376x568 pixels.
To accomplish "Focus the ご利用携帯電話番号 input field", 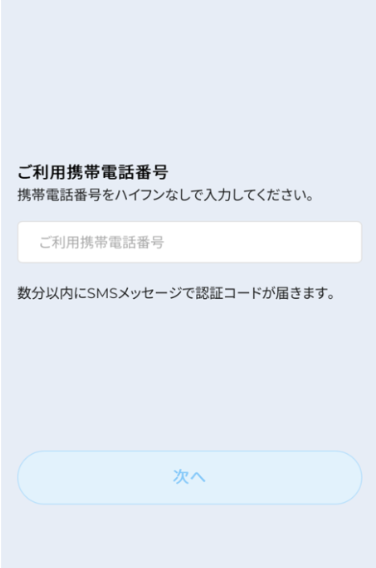I will (189, 242).
